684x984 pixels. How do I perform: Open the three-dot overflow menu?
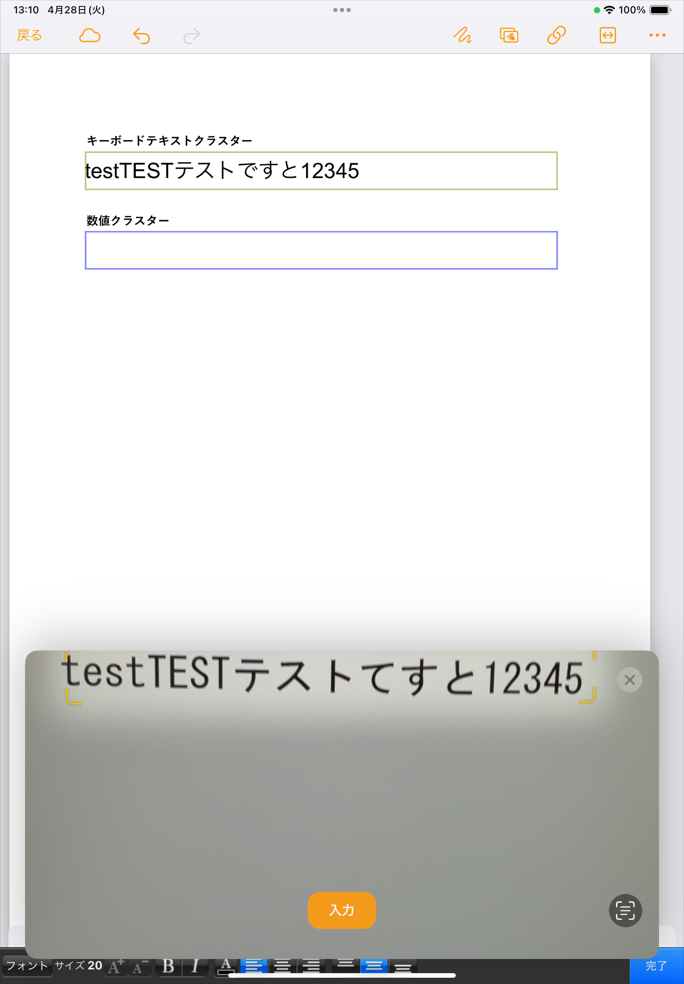click(657, 35)
